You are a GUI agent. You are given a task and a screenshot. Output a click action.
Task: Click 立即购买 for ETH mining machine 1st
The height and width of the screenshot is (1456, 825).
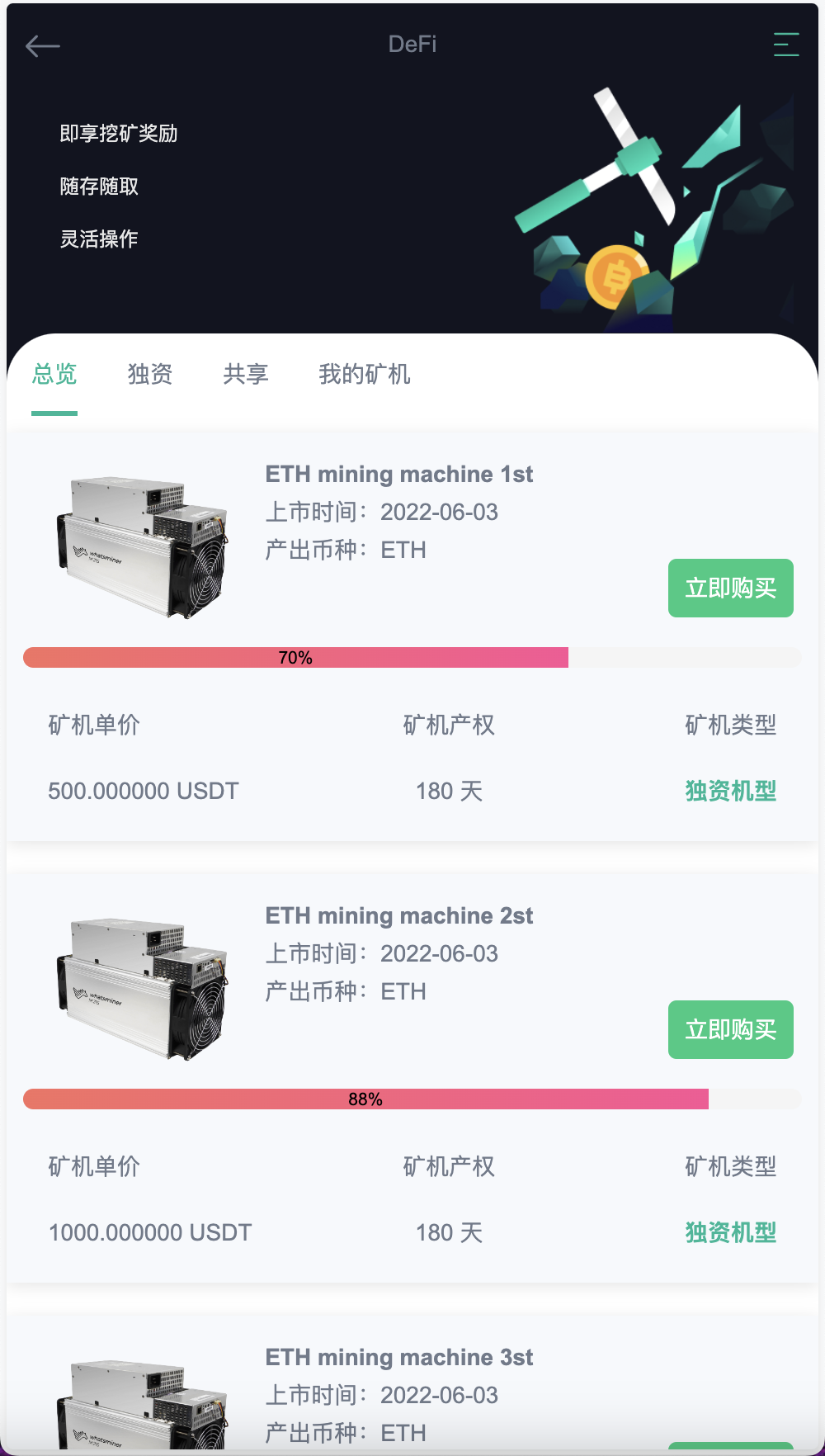(729, 588)
